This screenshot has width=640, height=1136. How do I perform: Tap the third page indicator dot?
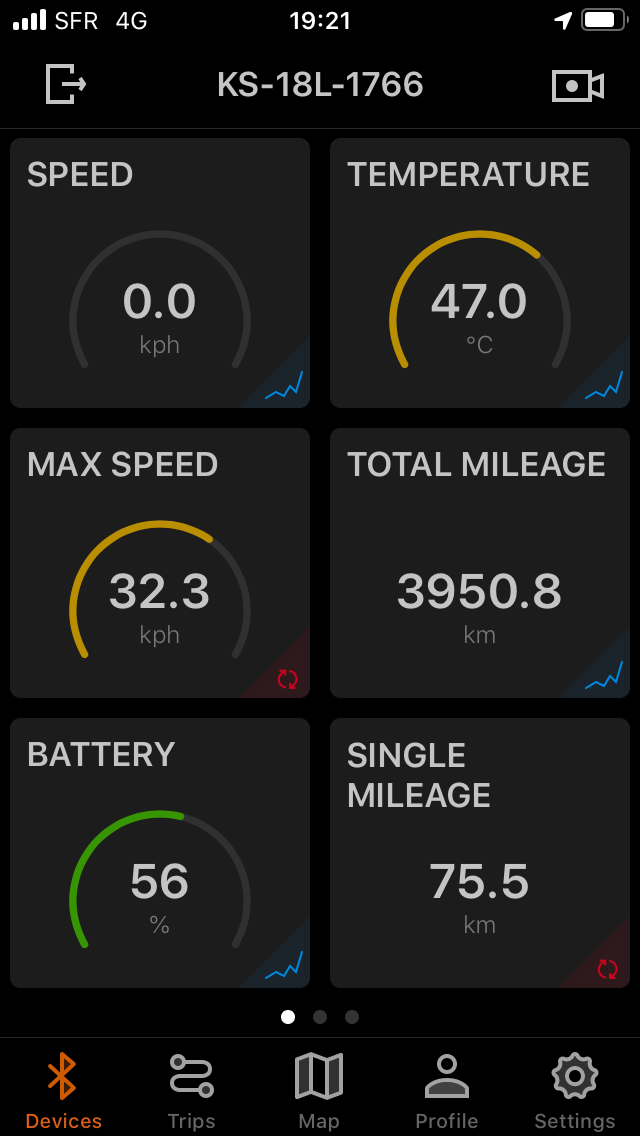tap(352, 1017)
